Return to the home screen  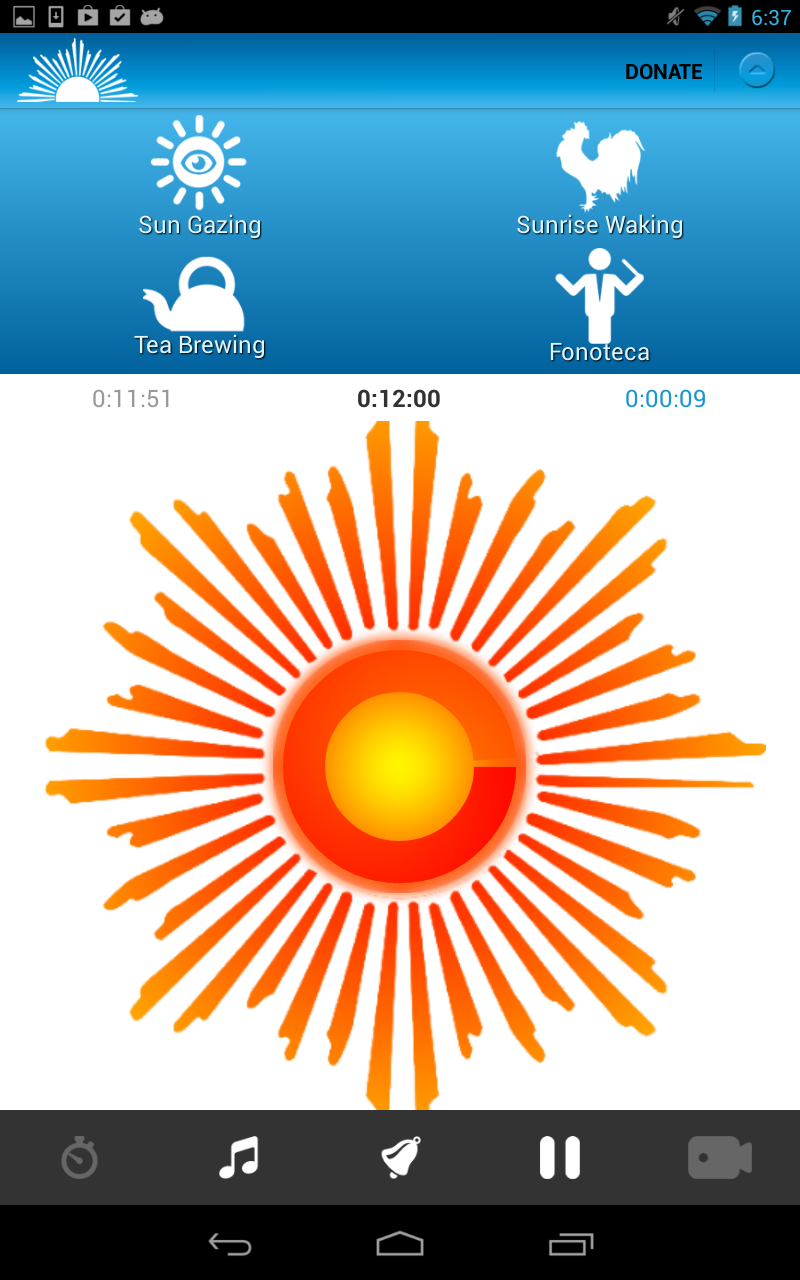(400, 1244)
